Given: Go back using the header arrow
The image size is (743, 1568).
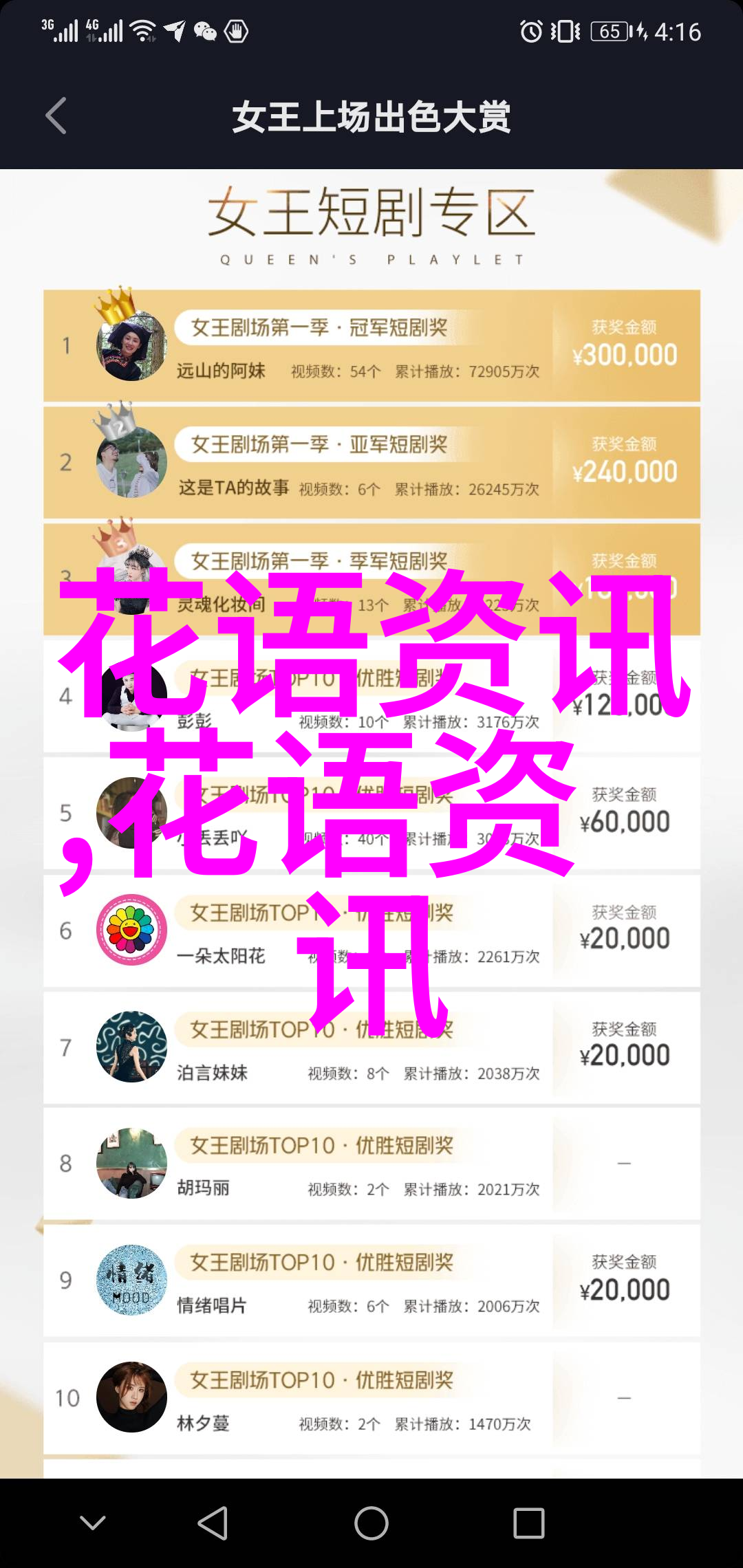Looking at the screenshot, I should click(x=56, y=116).
